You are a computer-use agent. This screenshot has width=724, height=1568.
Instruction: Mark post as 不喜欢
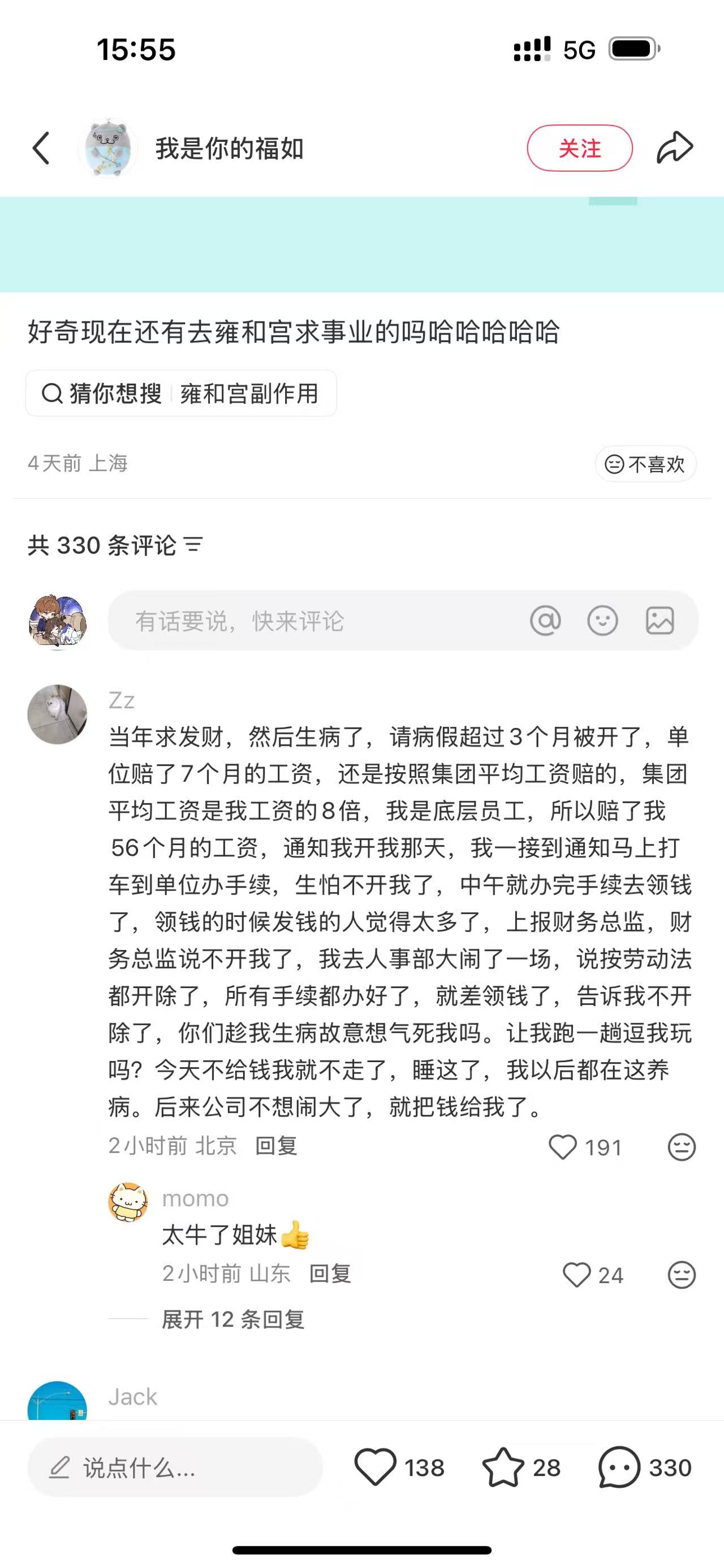(645, 465)
